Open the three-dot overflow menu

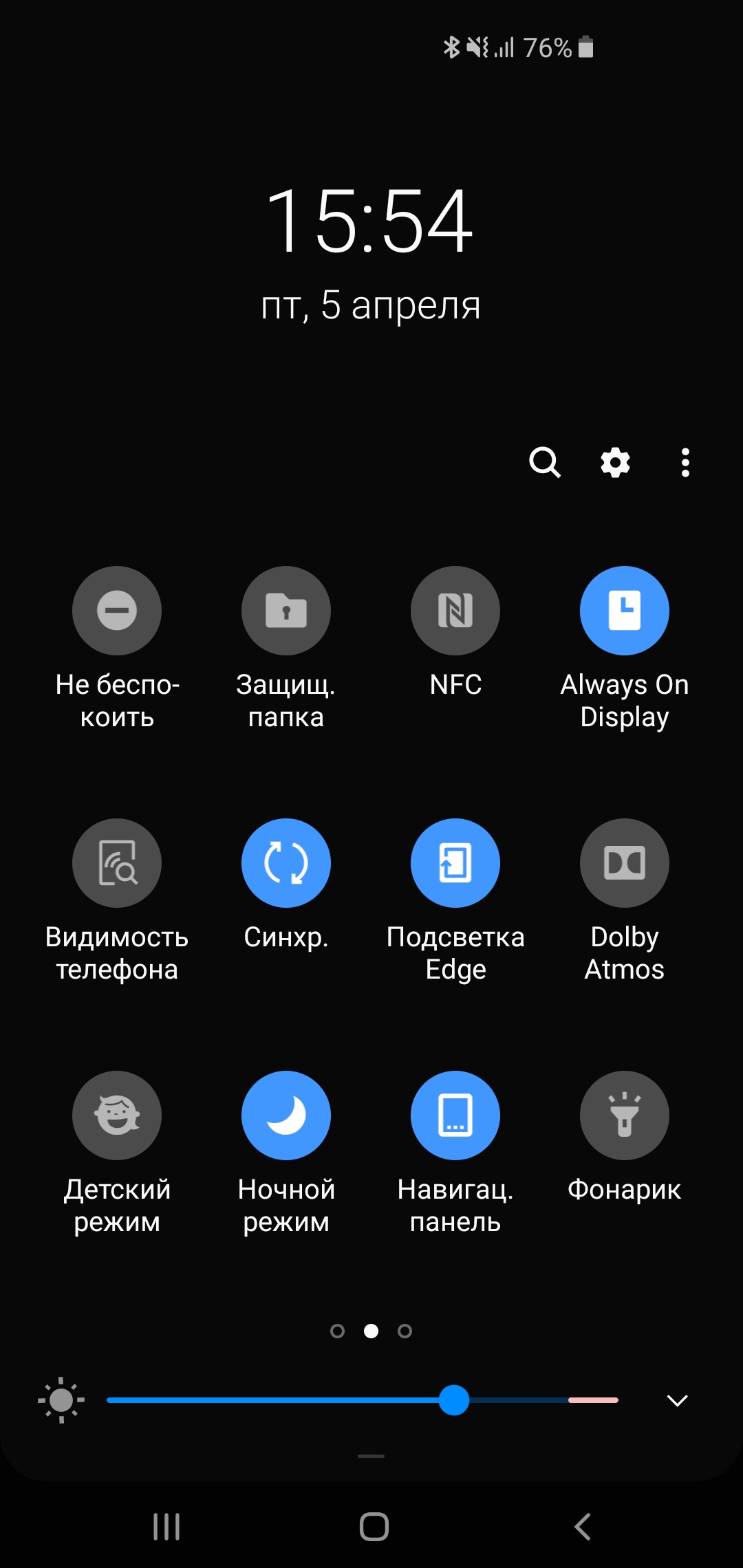click(685, 462)
